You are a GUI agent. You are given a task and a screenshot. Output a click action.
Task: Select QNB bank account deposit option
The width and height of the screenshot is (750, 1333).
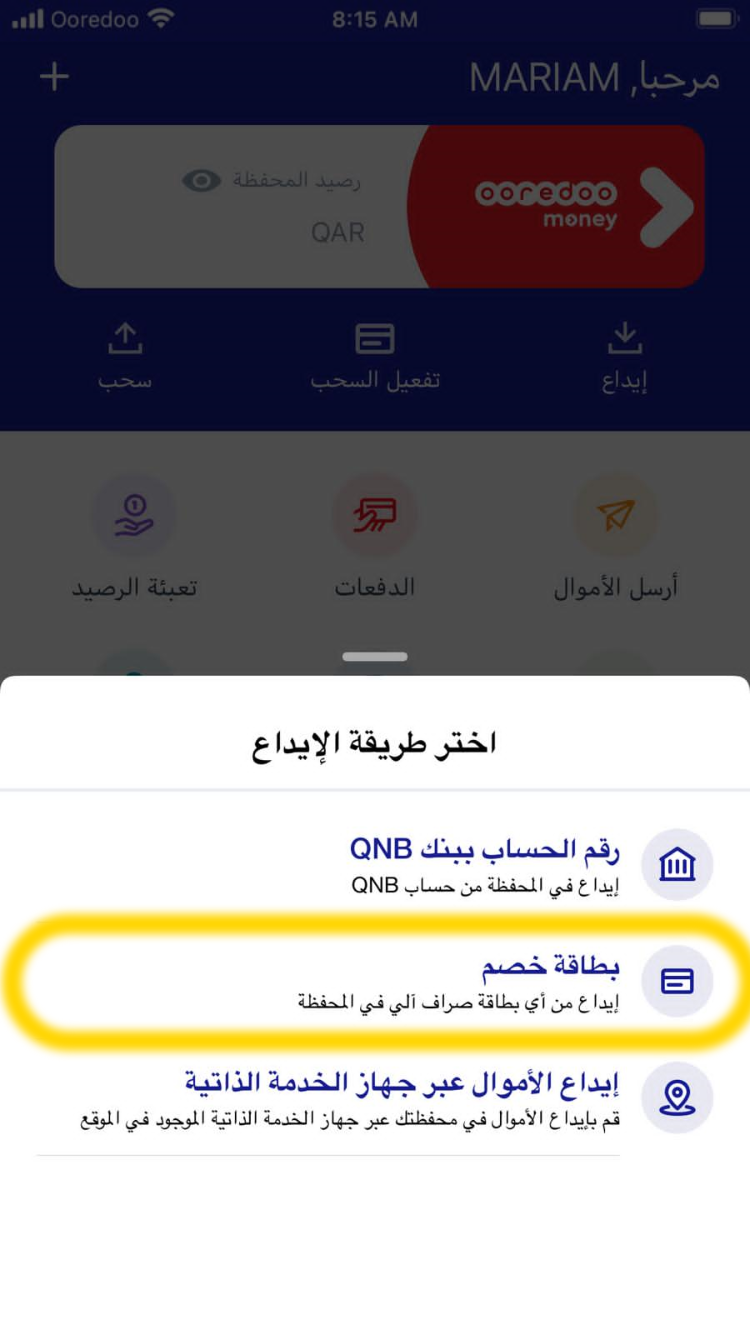(x=484, y=864)
